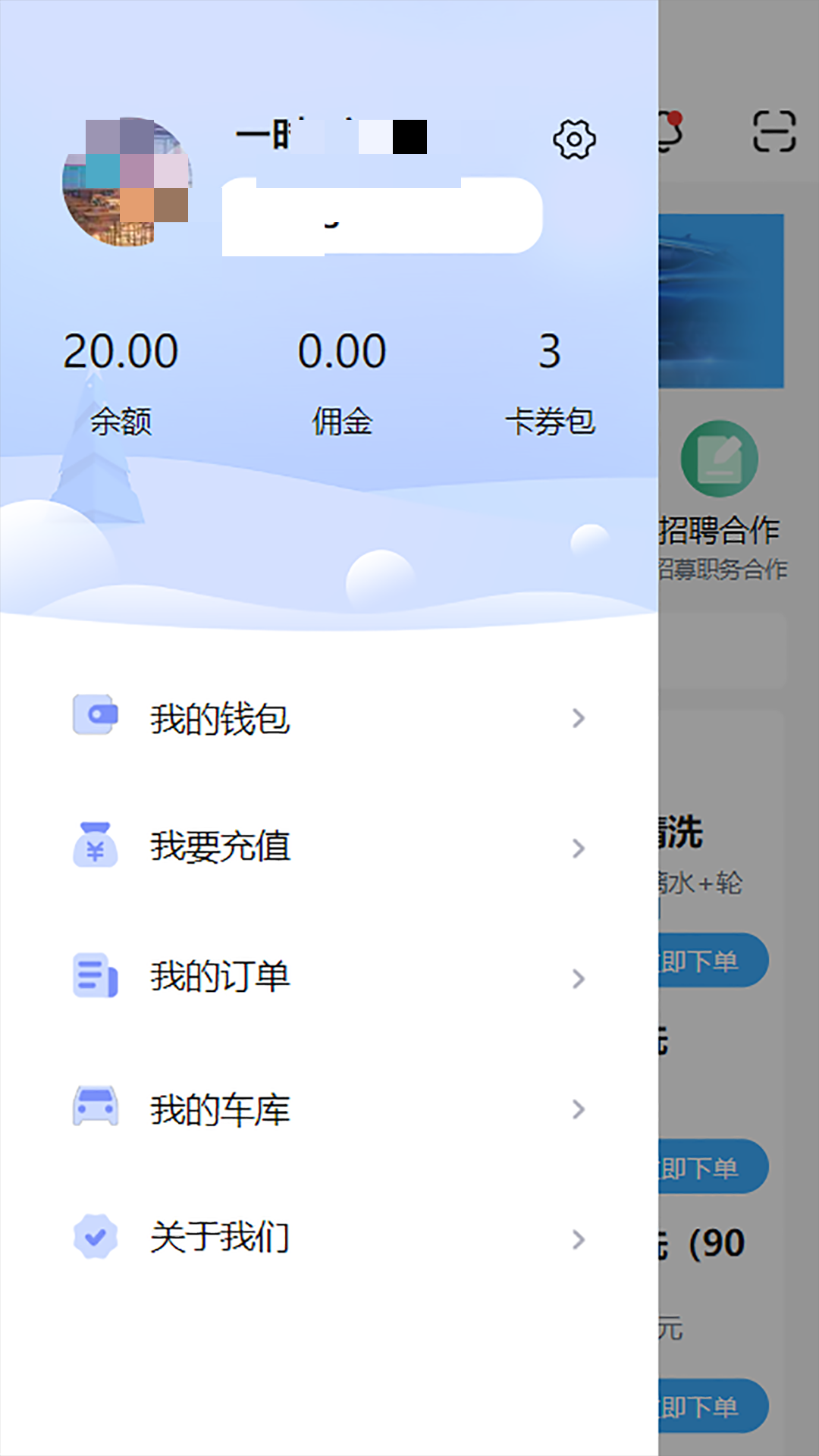Tap the user avatar photo
The image size is (819, 1456).
pos(125,182)
